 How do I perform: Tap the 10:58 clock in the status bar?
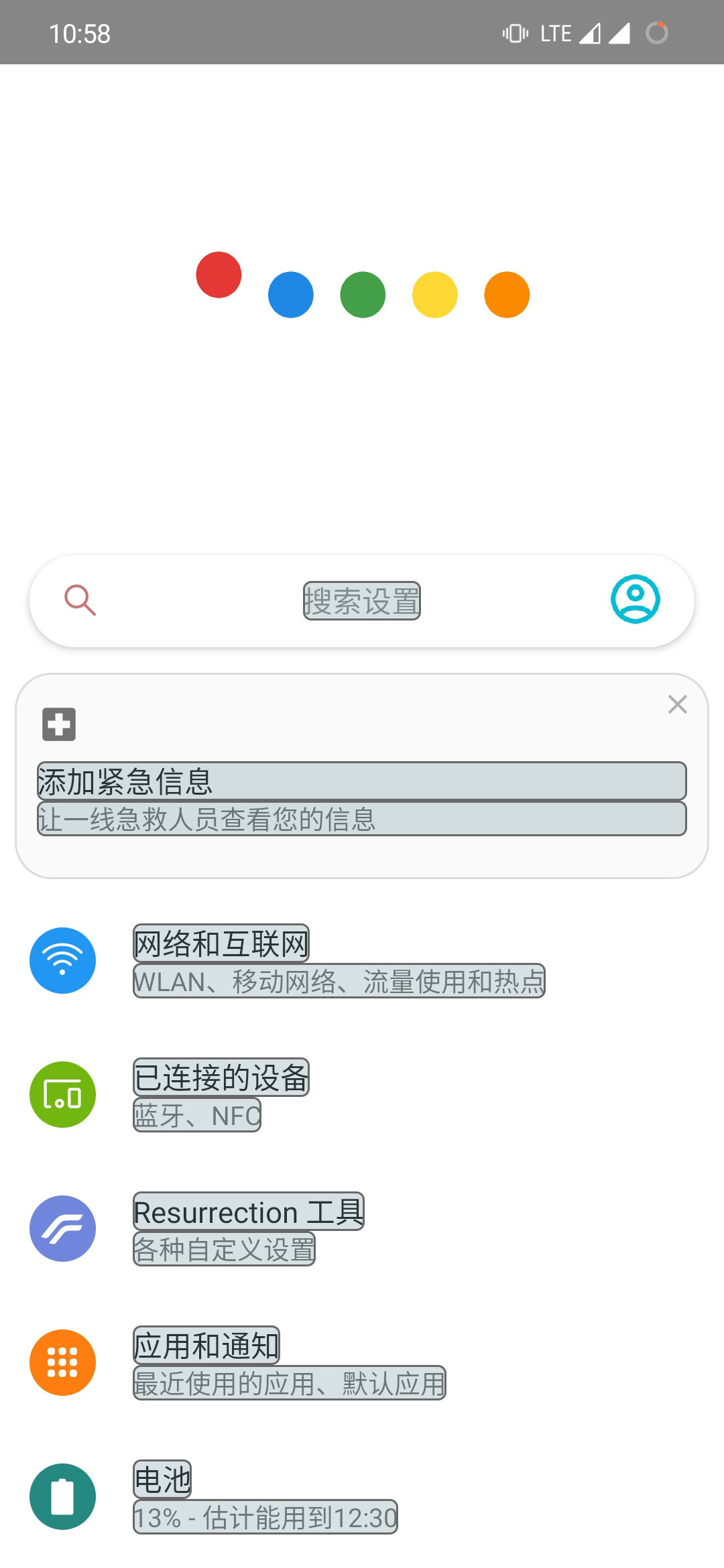point(80,32)
